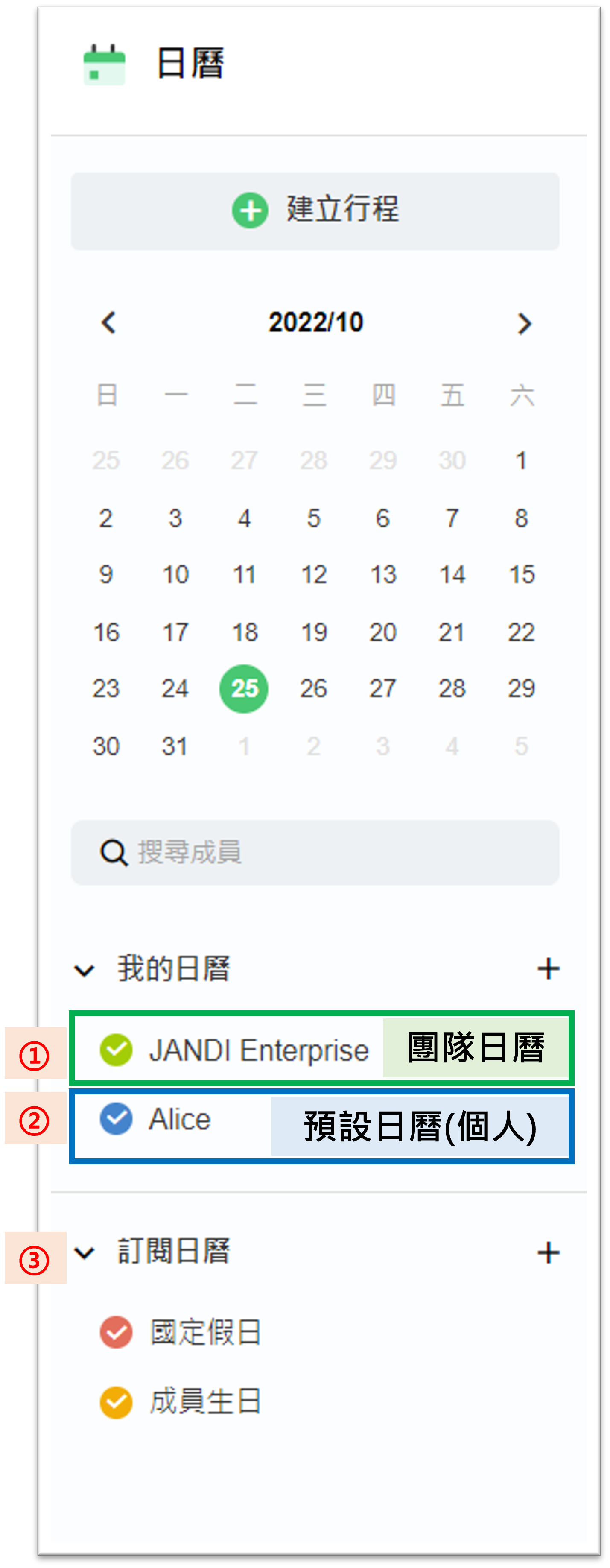Viewport: 610px width, 1568px height.
Task: Select October 25 in the mini calendar
Action: 244,688
